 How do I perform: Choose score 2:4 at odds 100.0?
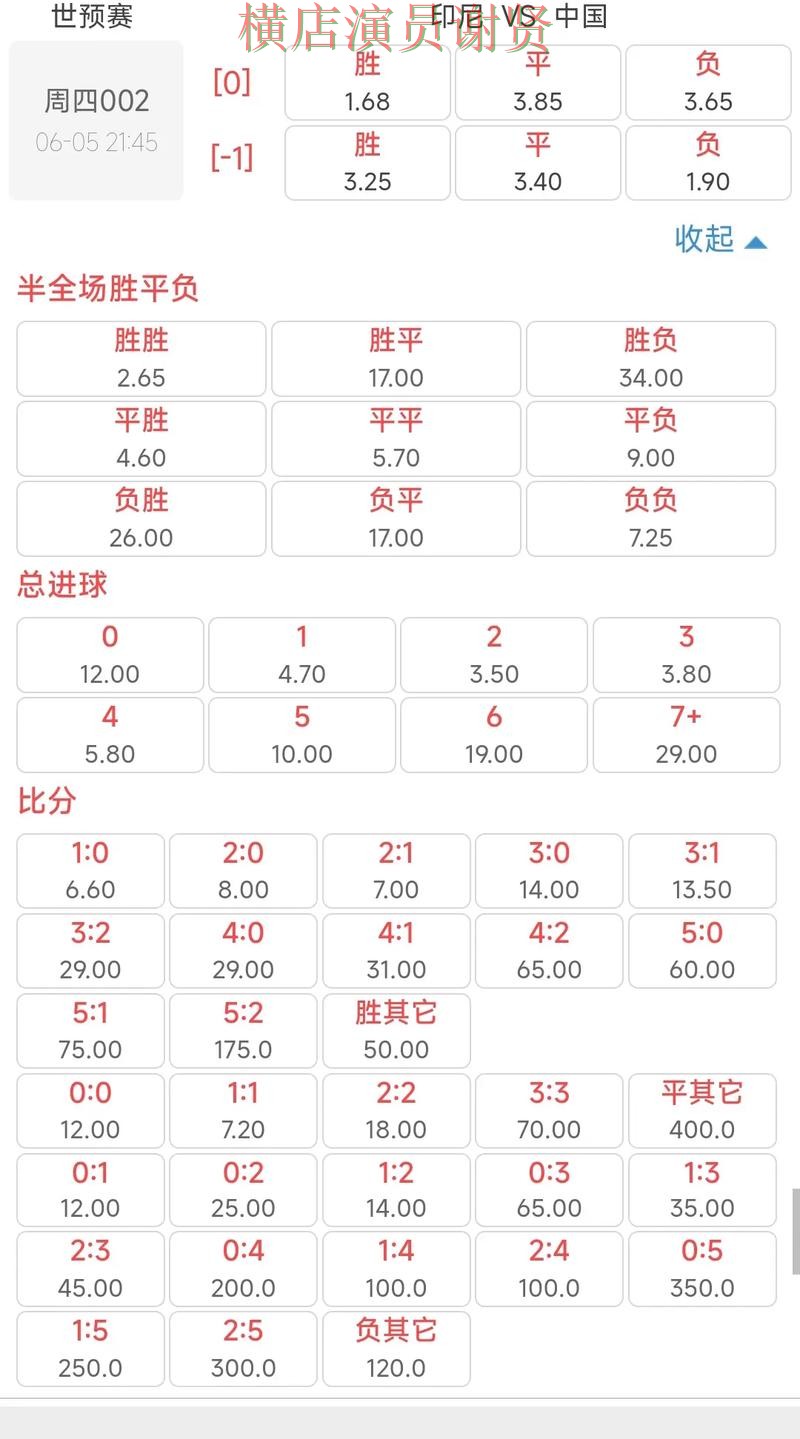pyautogui.click(x=549, y=1270)
